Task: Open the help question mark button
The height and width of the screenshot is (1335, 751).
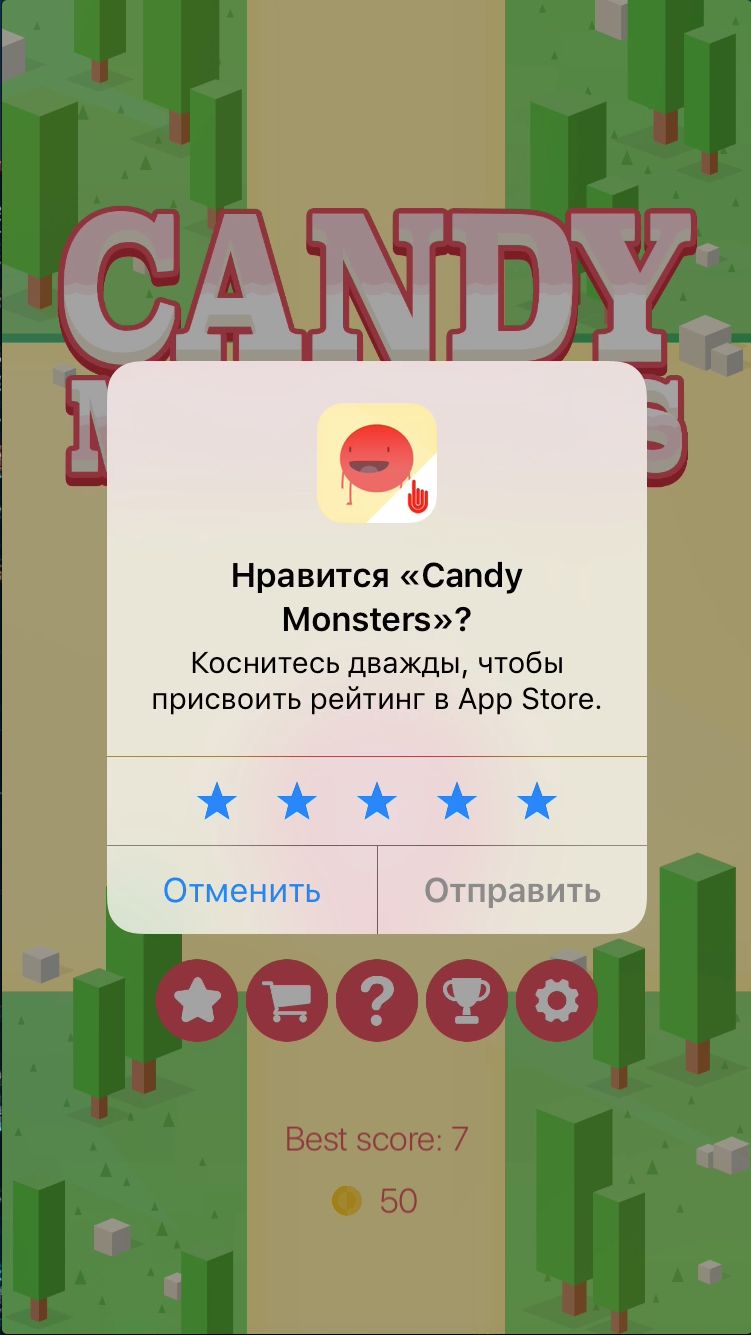Action: (376, 1001)
